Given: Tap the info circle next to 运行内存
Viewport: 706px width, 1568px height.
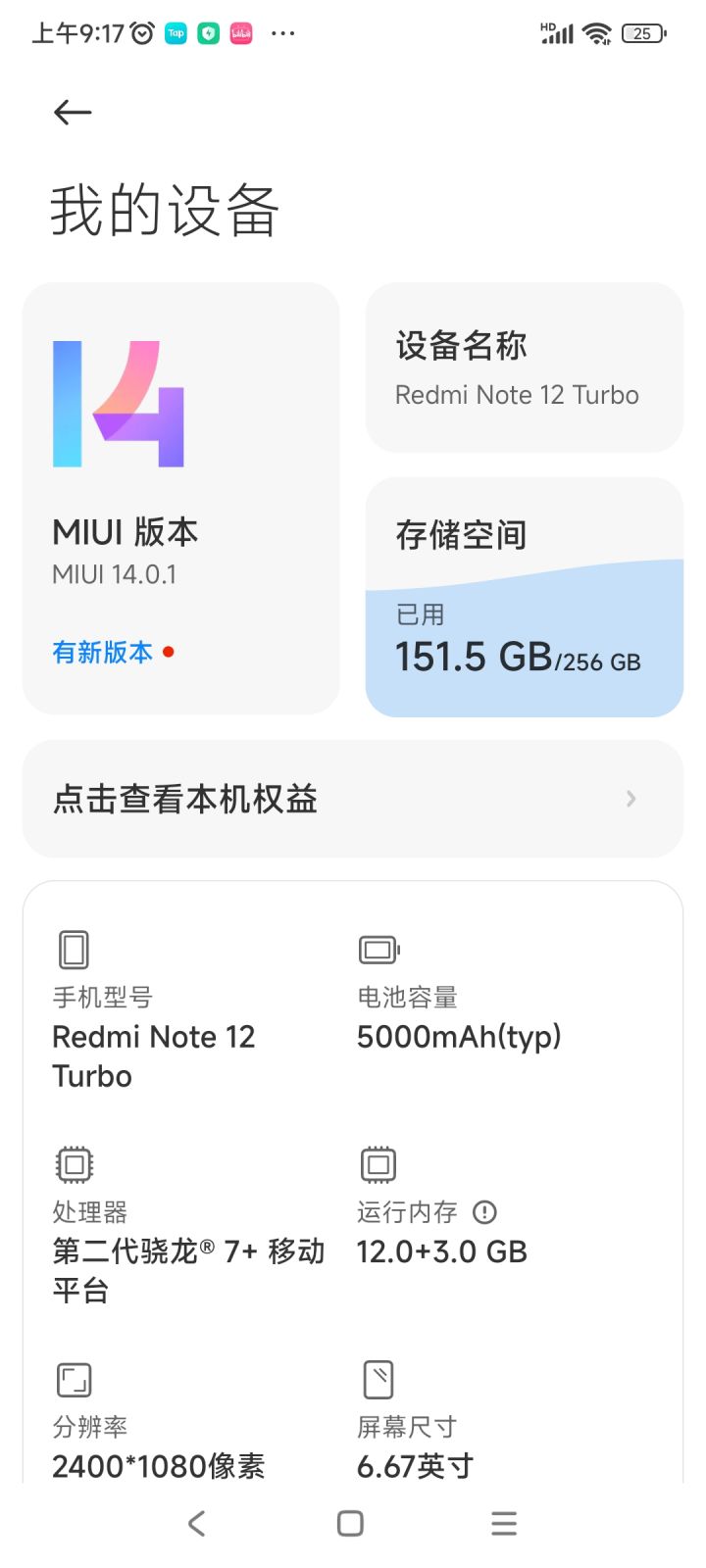Looking at the screenshot, I should point(484,1212).
